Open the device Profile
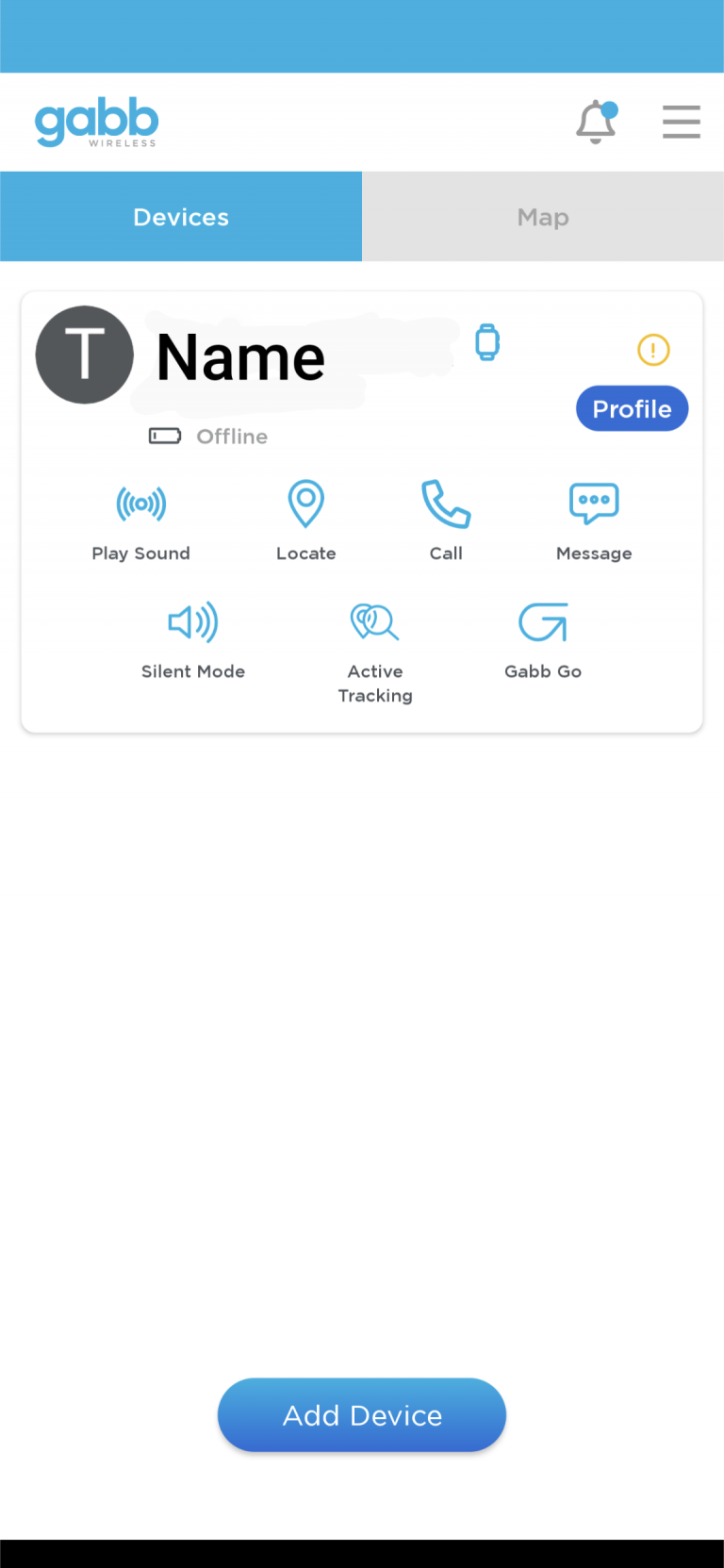Screen dimensions: 724x1568 click(632, 408)
